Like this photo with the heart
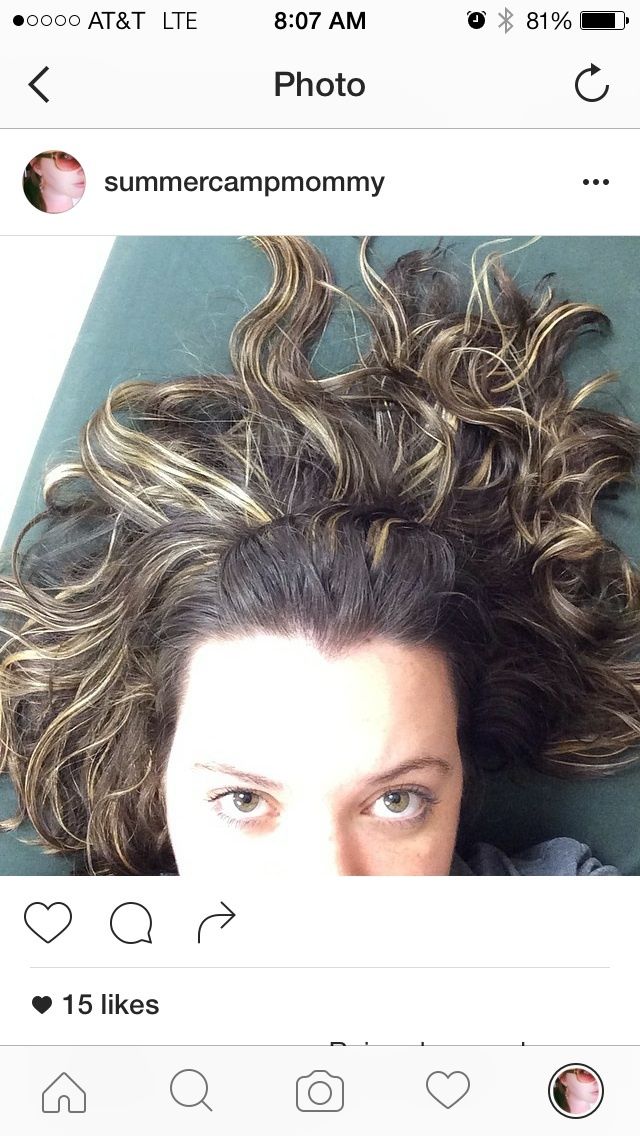Screen dimensions: 640x1136 [x=48, y=922]
